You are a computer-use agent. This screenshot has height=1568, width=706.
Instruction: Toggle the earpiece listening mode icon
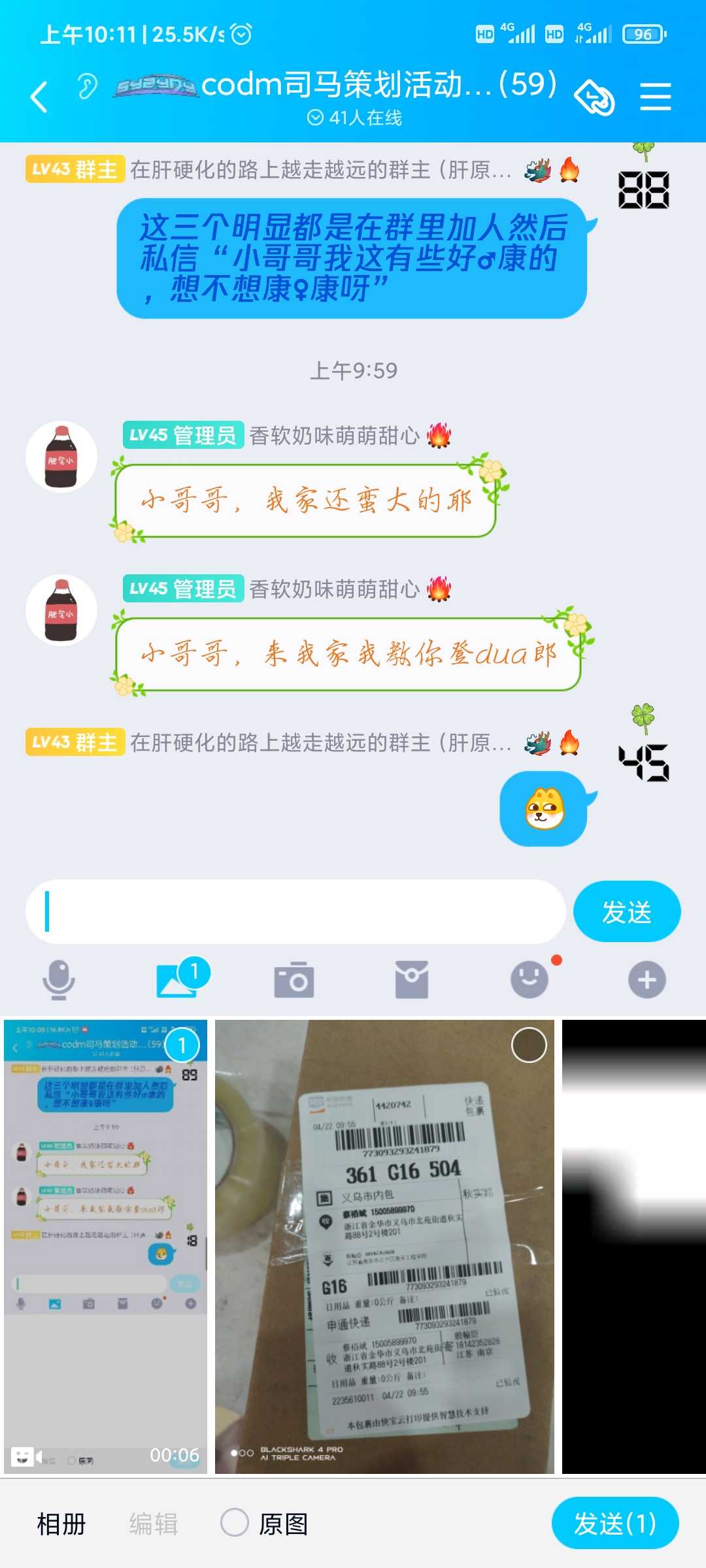pyautogui.click(x=87, y=86)
